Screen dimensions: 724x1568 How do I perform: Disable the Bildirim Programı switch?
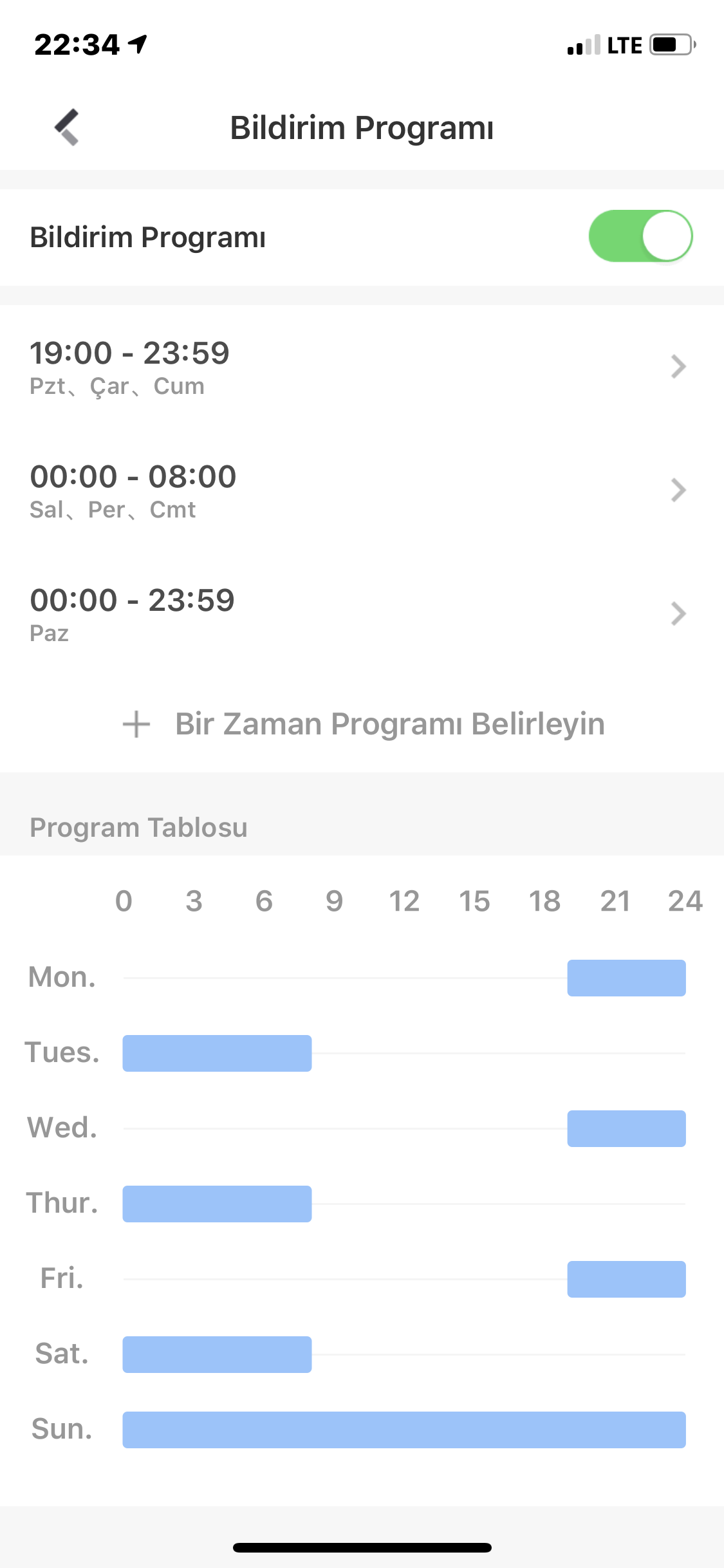tap(640, 236)
